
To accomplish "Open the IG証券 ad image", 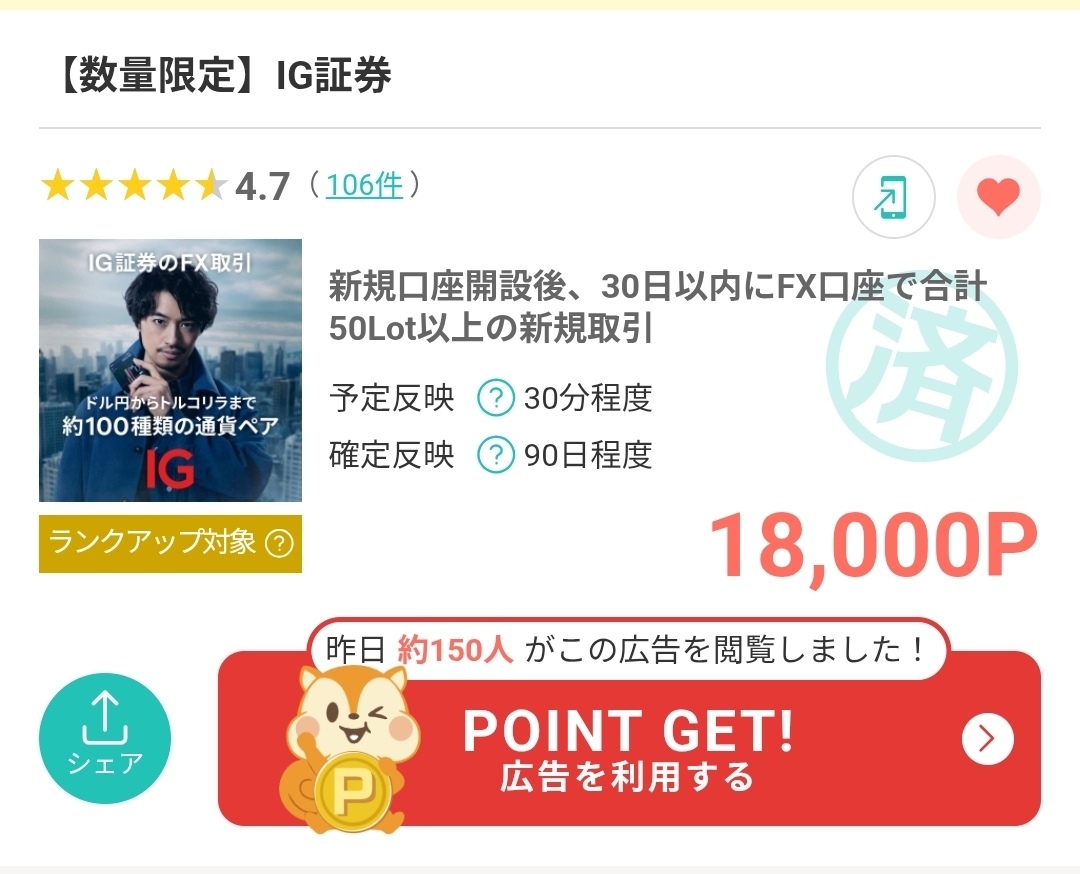I will pyautogui.click(x=170, y=371).
